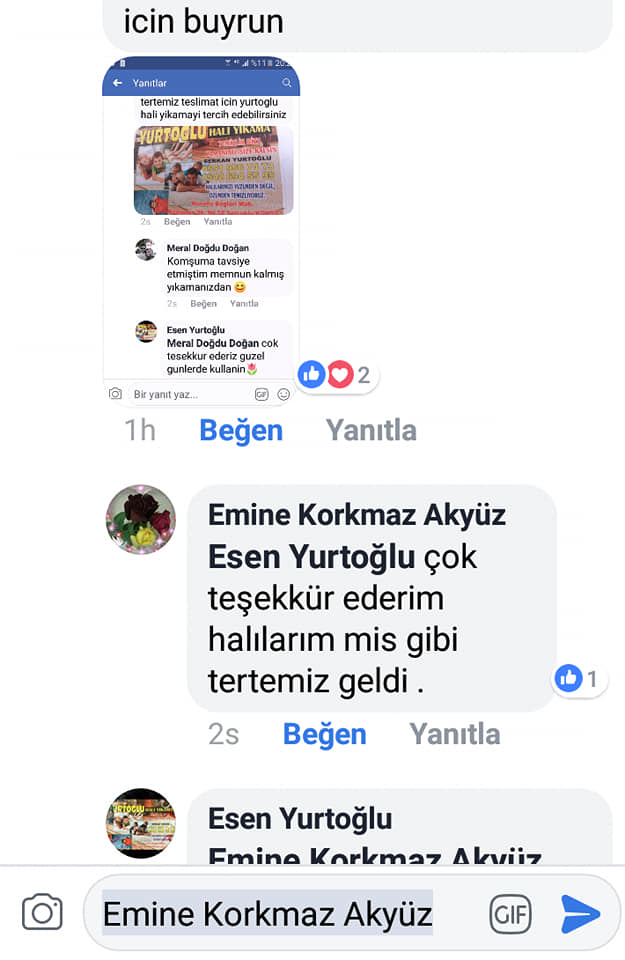The height and width of the screenshot is (960, 625).
Task: Open Esen Yurtoğlu's name in the last comment
Action: [x=300, y=819]
